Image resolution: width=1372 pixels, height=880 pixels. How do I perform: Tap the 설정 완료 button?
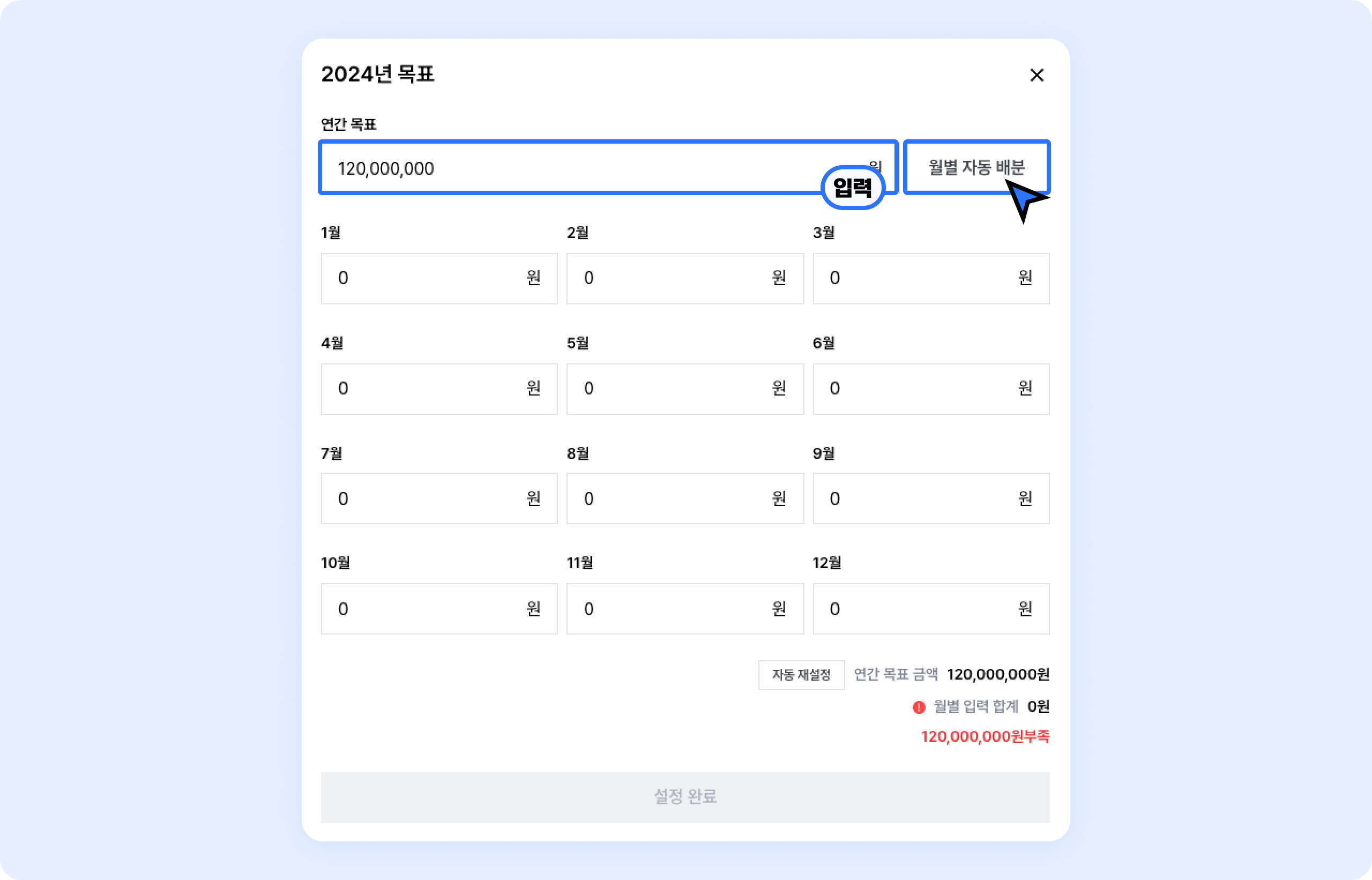click(684, 796)
